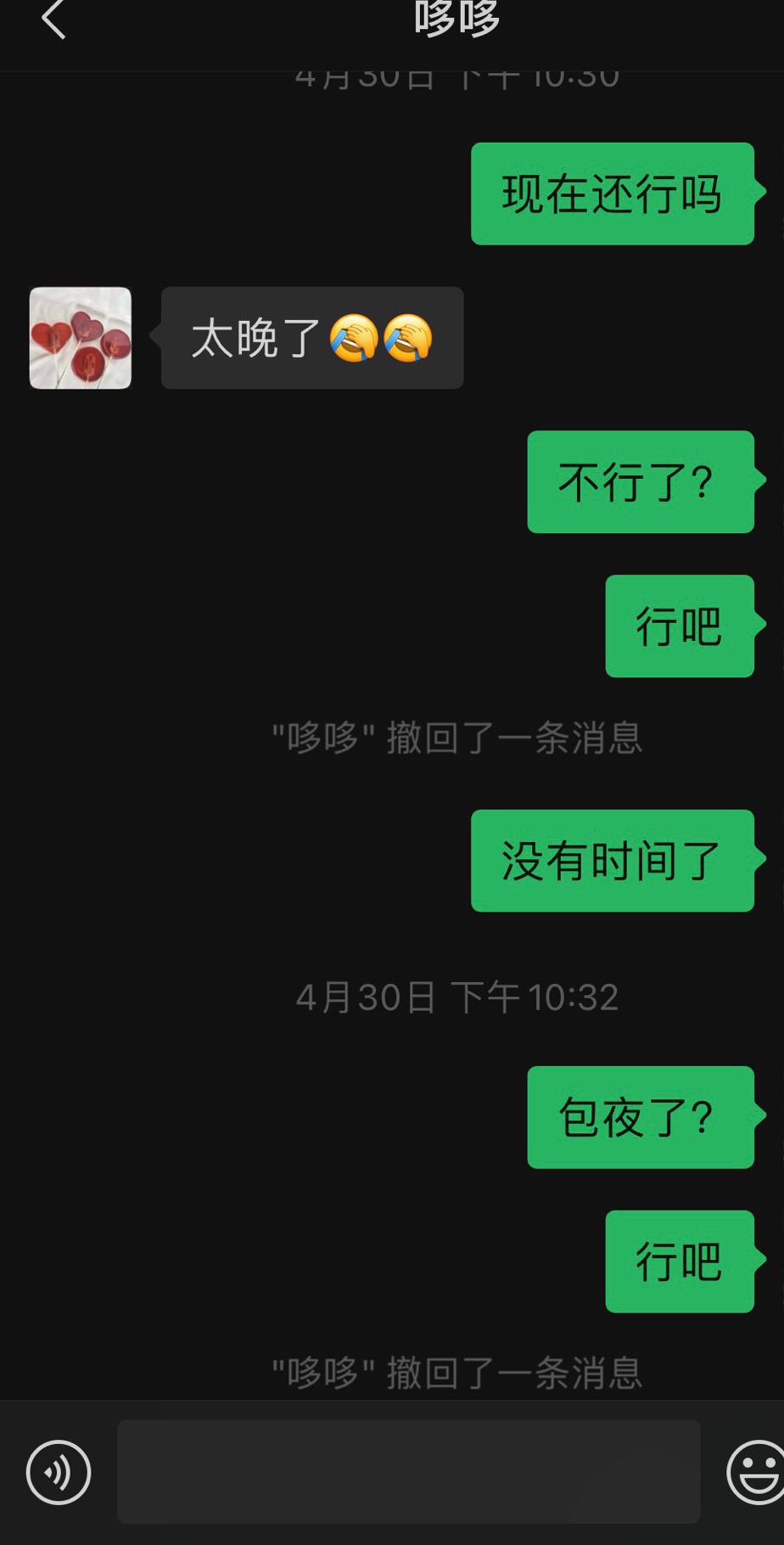The image size is (784, 1545).
Task: Tap the recall notice 哆哆 撤回了一条消息
Action: click(x=457, y=736)
